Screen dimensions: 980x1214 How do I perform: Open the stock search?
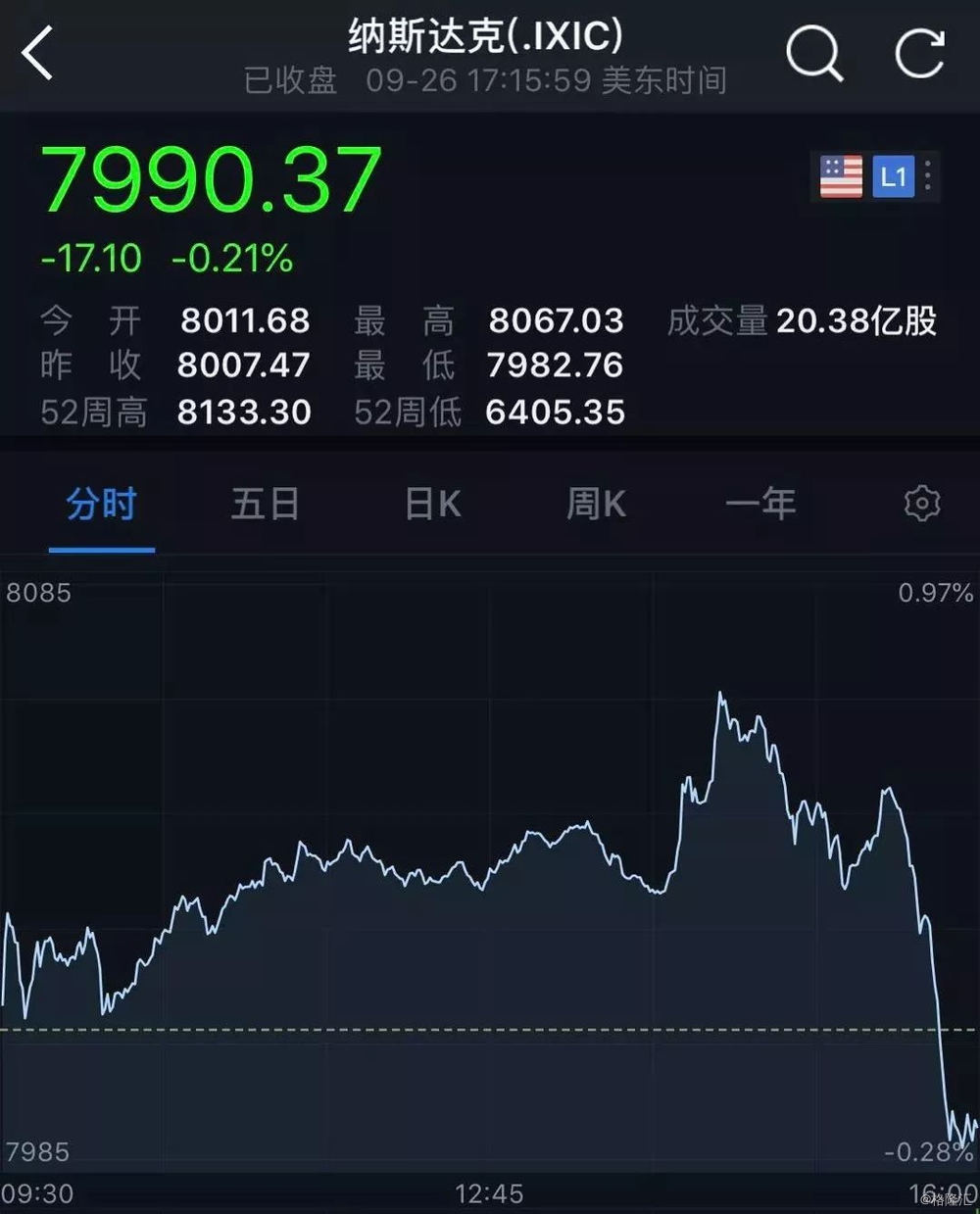click(x=813, y=54)
